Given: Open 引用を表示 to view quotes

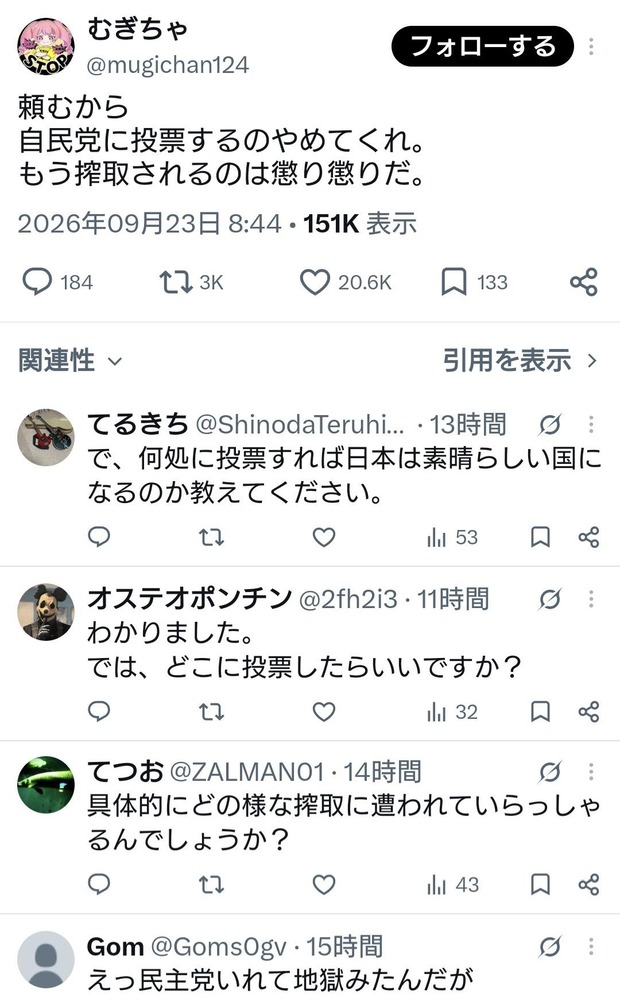Looking at the screenshot, I should point(520,361).
